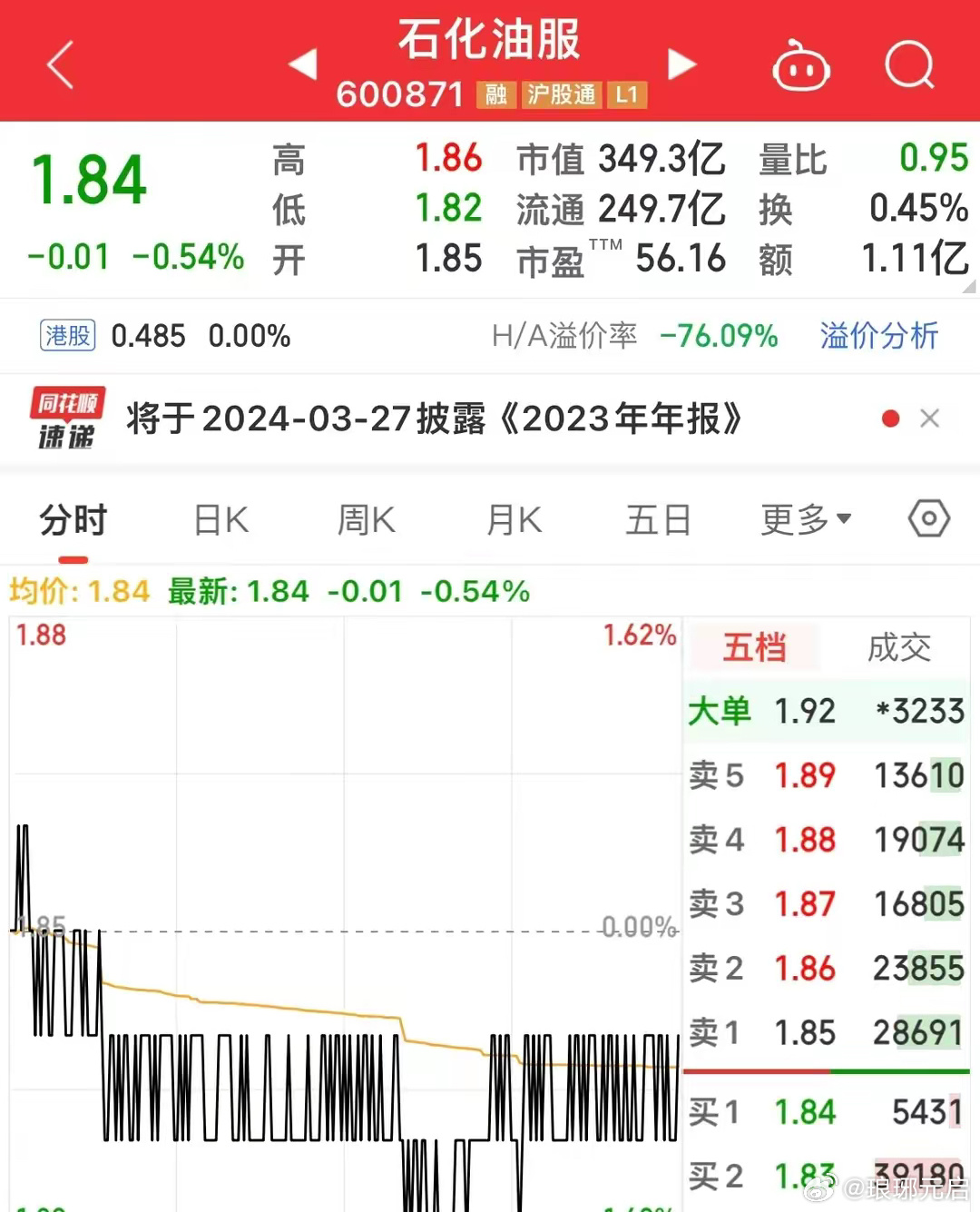
Task: Expand the 港股 price section
Action: coord(66,335)
